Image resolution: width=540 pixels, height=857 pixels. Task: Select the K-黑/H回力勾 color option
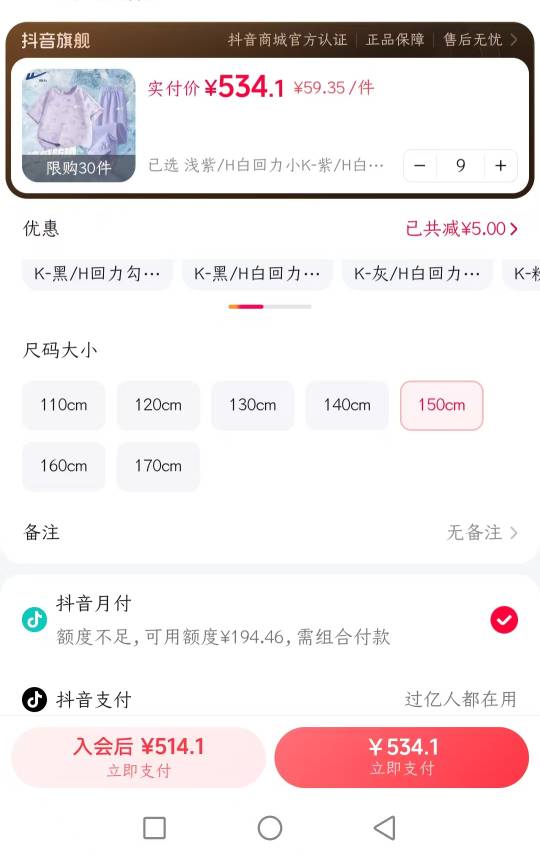coord(97,273)
